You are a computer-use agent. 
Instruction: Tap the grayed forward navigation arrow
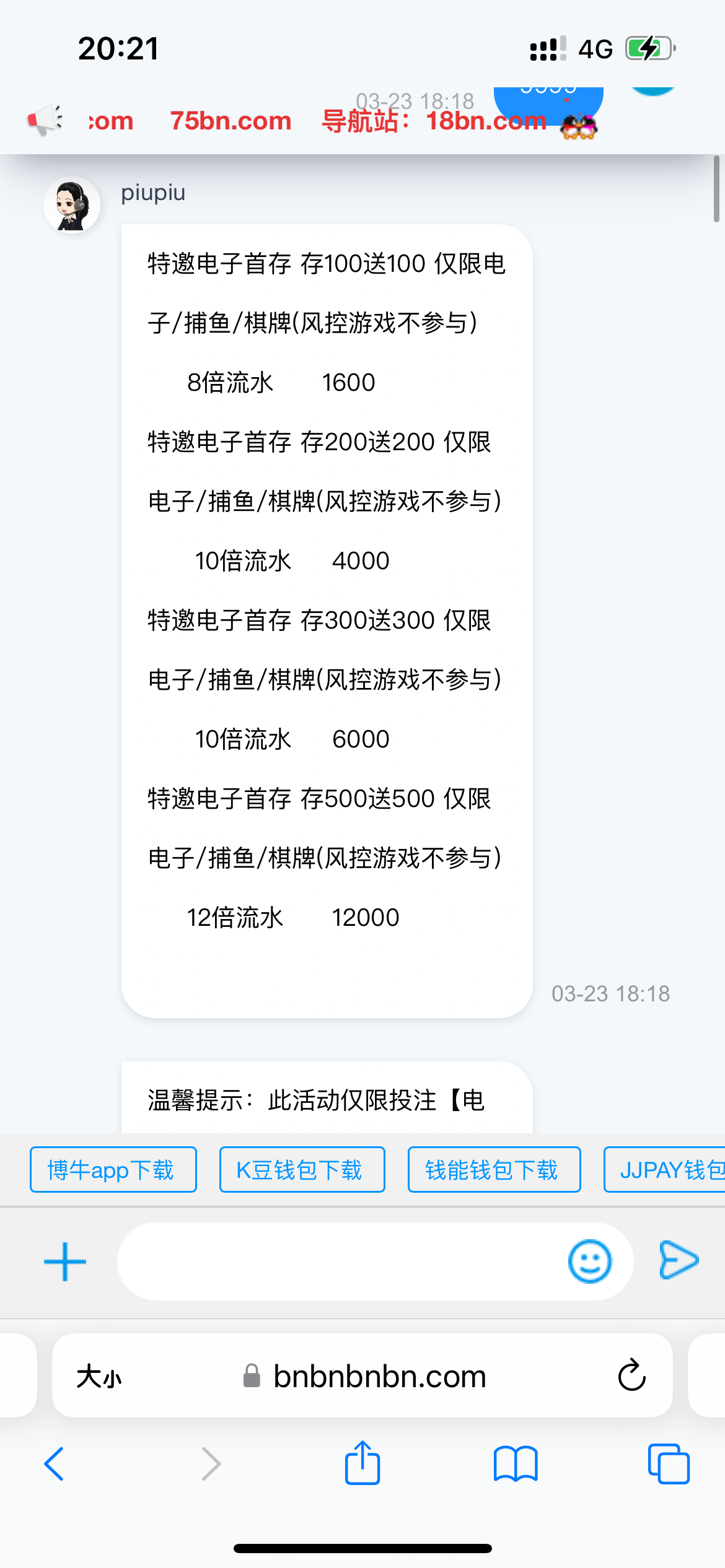pos(211,1463)
